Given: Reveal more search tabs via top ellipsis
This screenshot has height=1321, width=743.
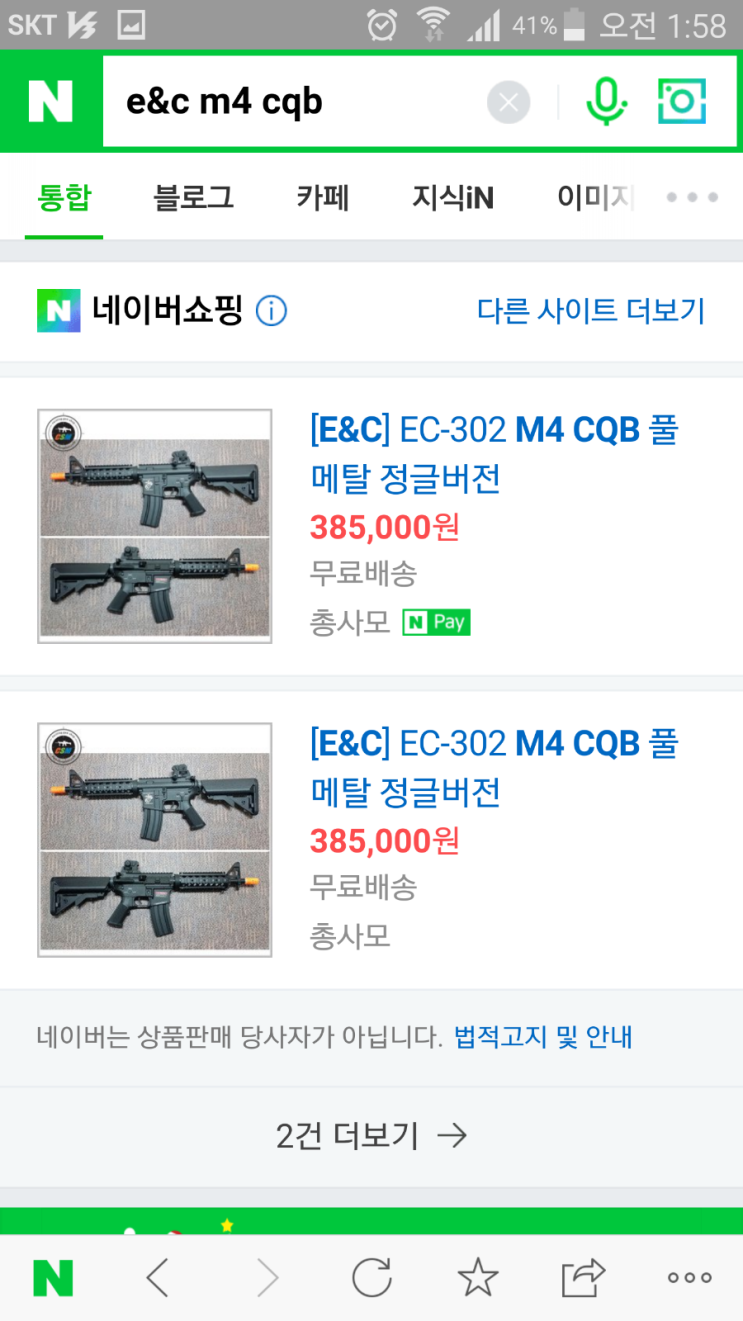Looking at the screenshot, I should click(691, 197).
